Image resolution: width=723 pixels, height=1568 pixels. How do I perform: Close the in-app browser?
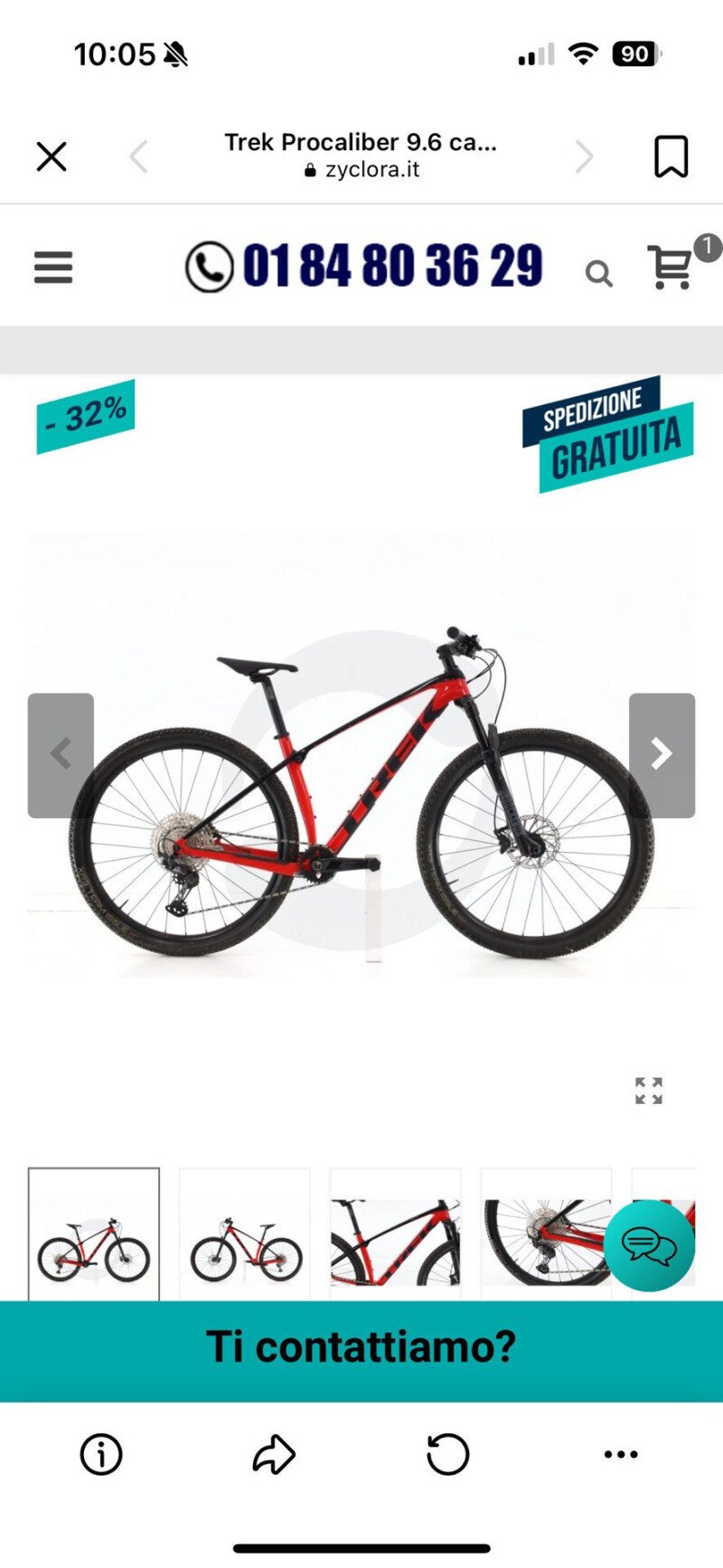point(52,156)
